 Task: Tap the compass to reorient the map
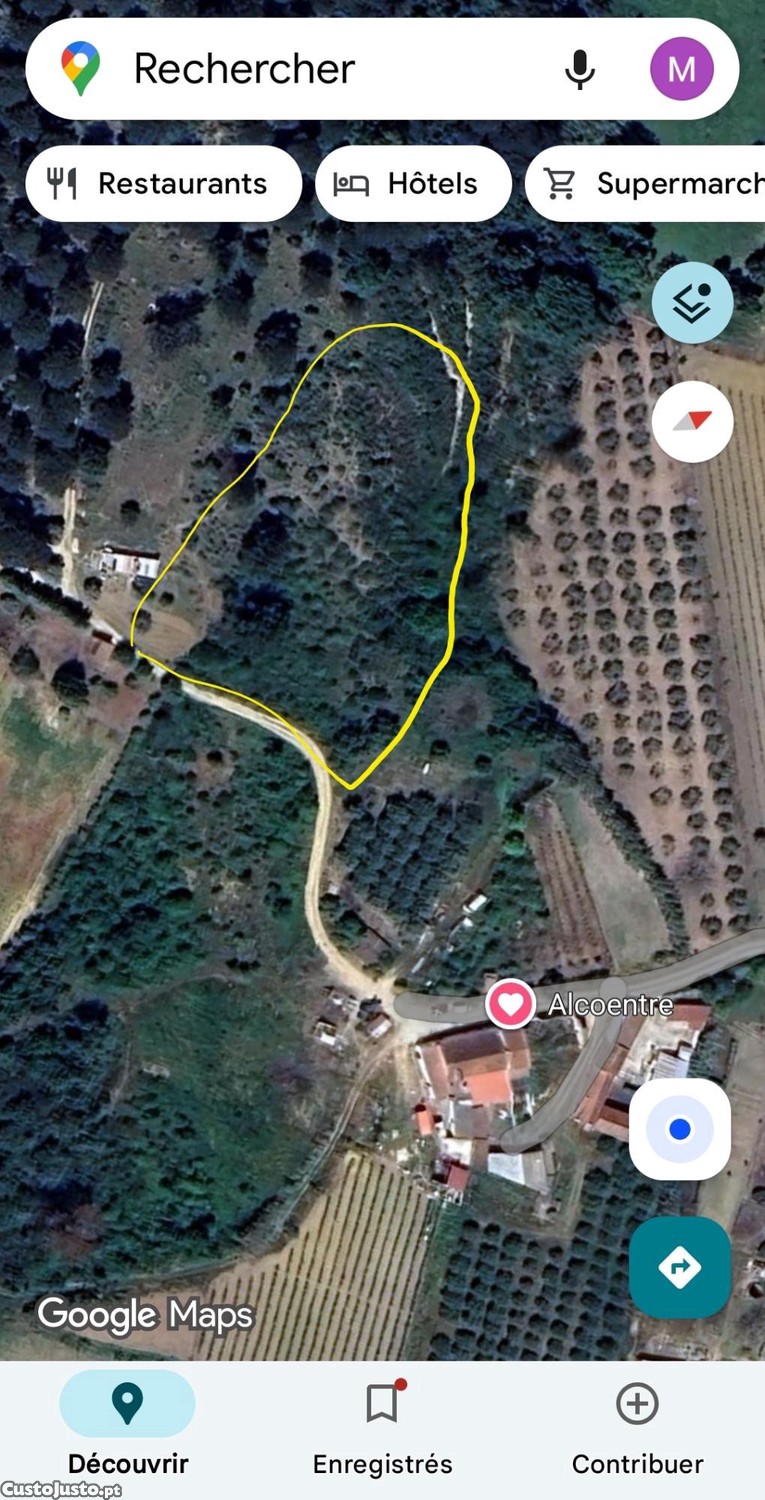692,422
